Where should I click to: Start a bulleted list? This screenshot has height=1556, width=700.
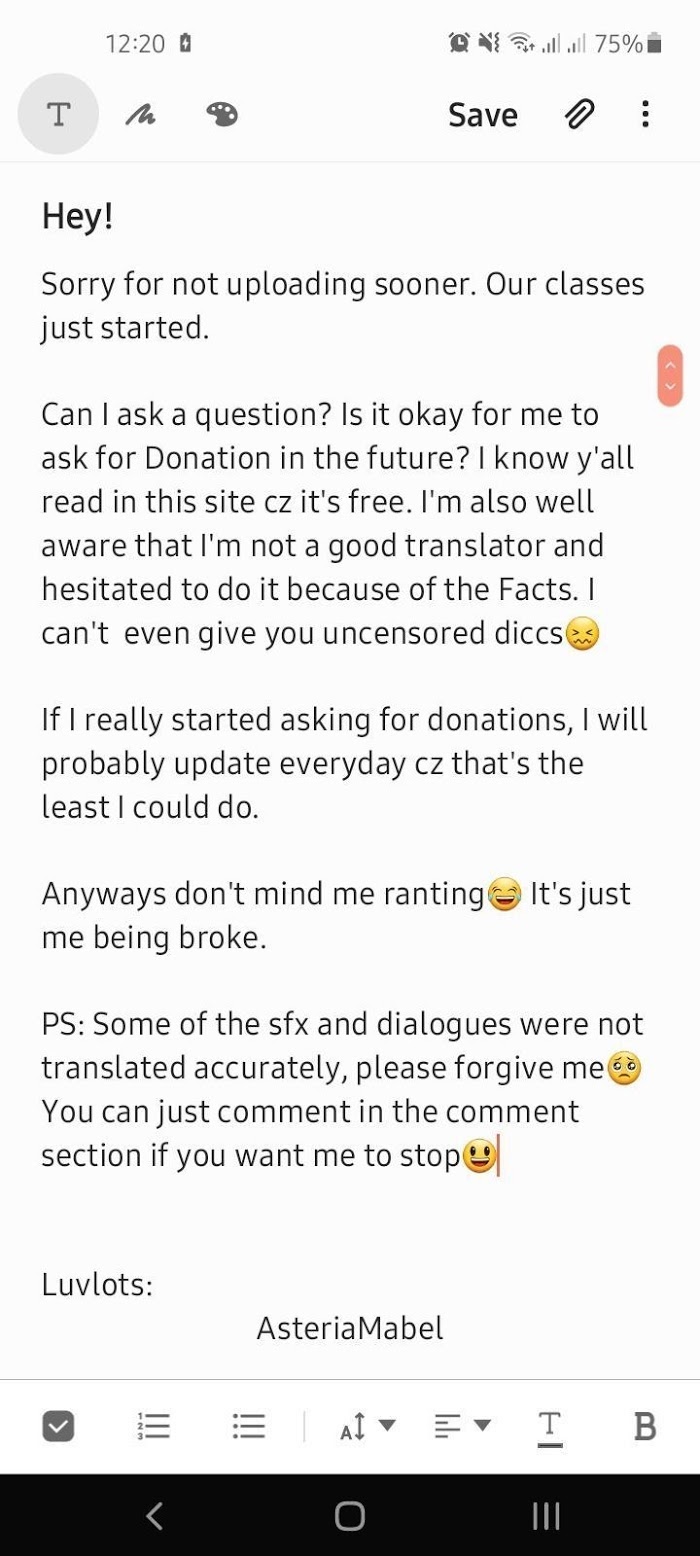(x=248, y=1425)
